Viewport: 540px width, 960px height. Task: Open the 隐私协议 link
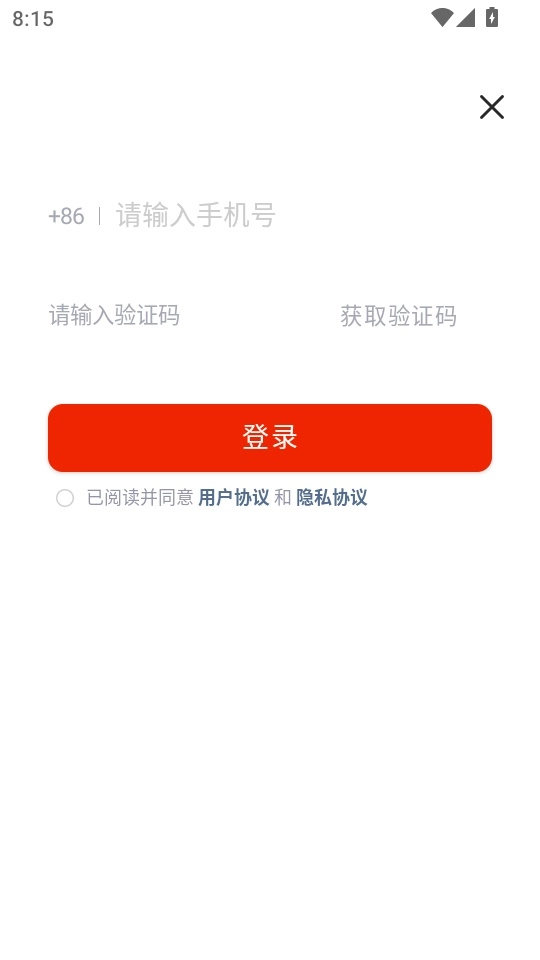tap(332, 498)
